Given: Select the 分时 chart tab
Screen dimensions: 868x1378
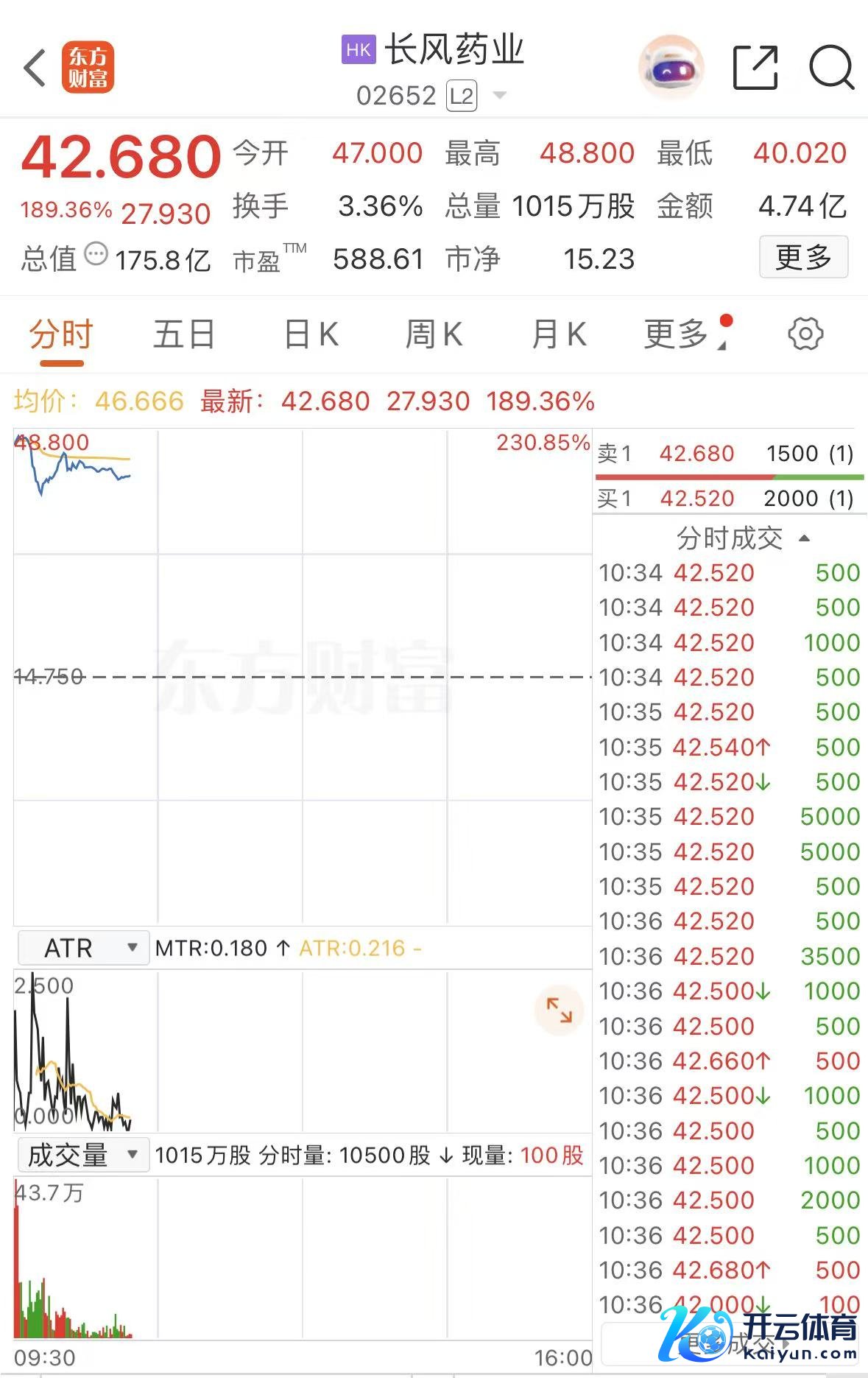Looking at the screenshot, I should (x=61, y=334).
